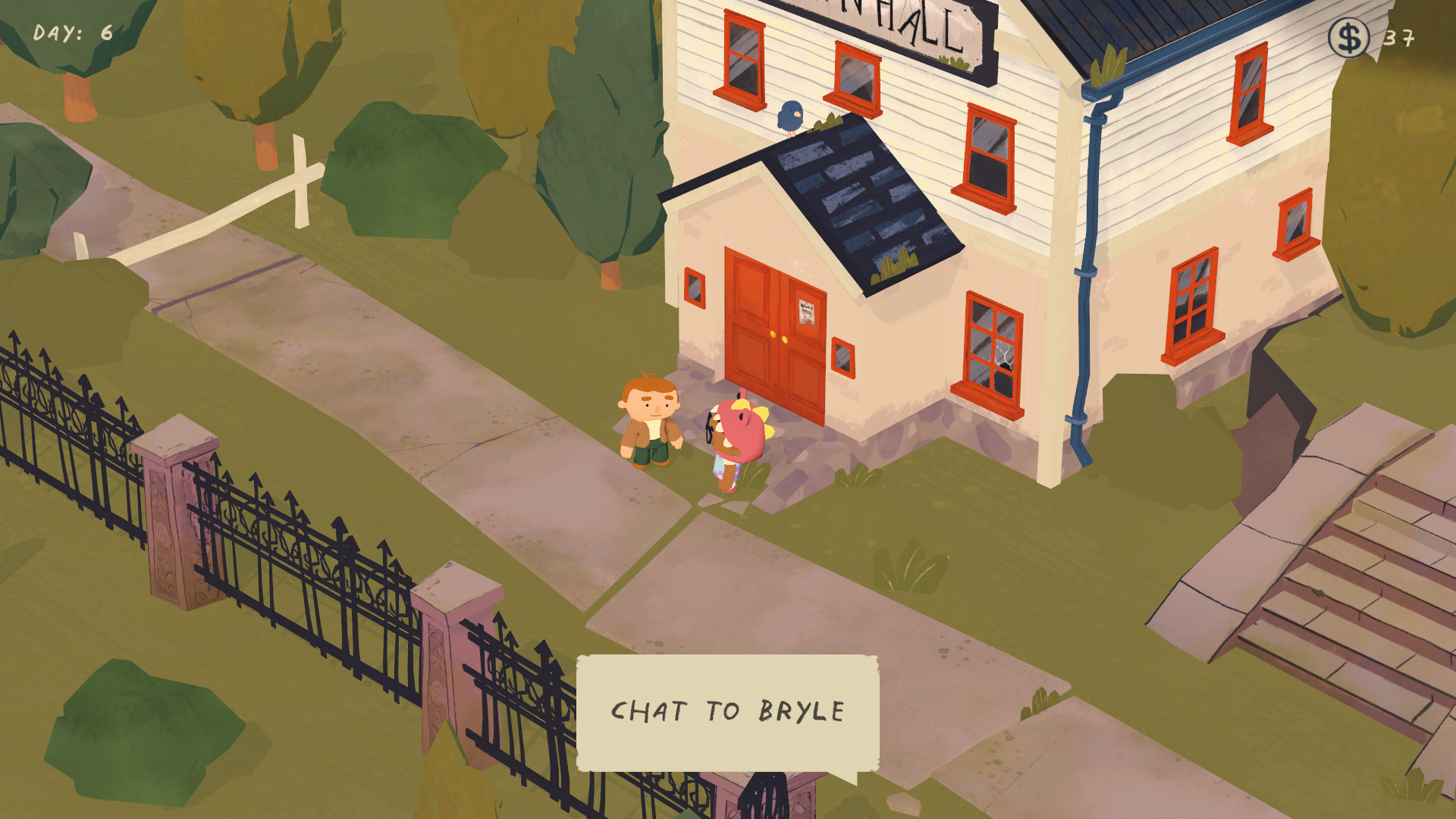Tap the Chat to Bryle prompt

pyautogui.click(x=727, y=712)
